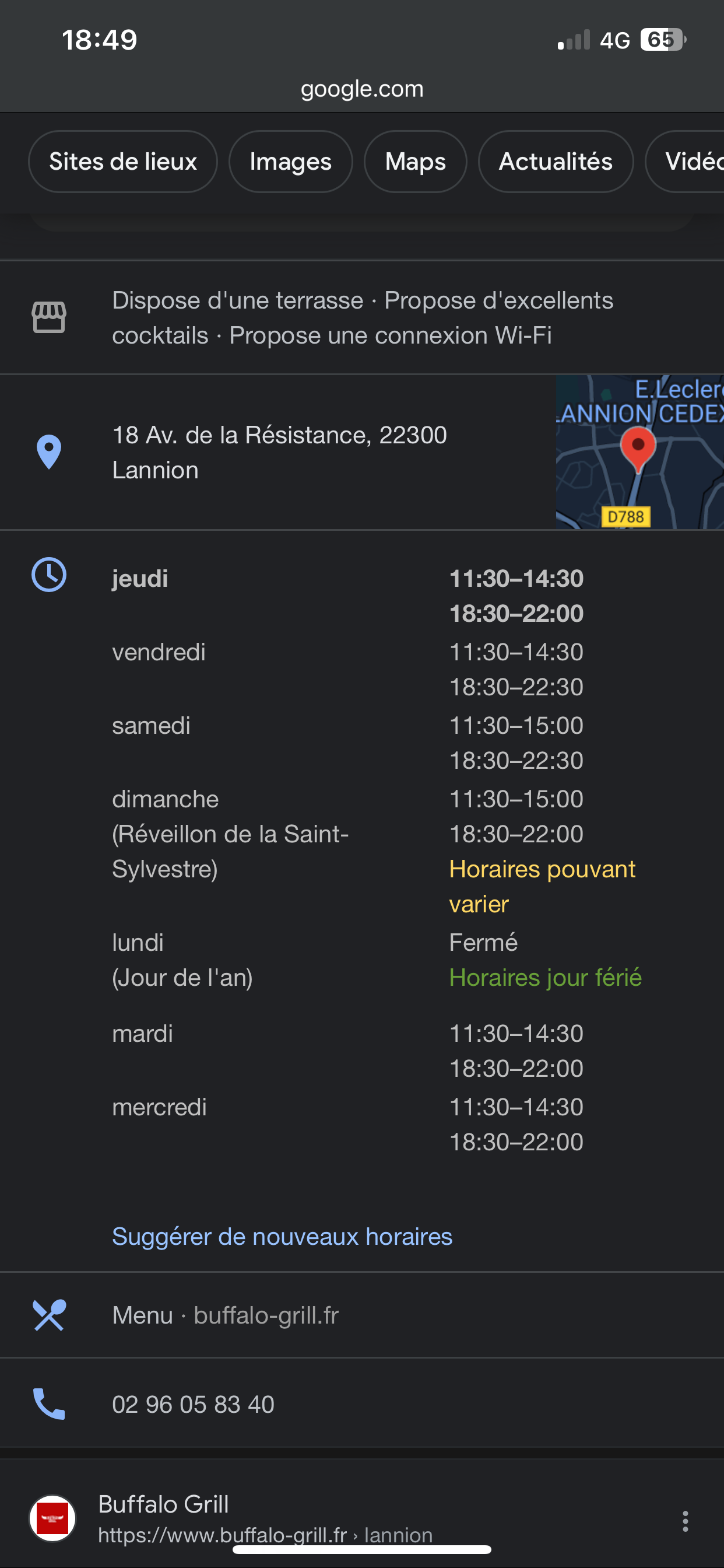Open the address 18 Av. de la Résistance
The width and height of the screenshot is (724, 1568).
(279, 452)
